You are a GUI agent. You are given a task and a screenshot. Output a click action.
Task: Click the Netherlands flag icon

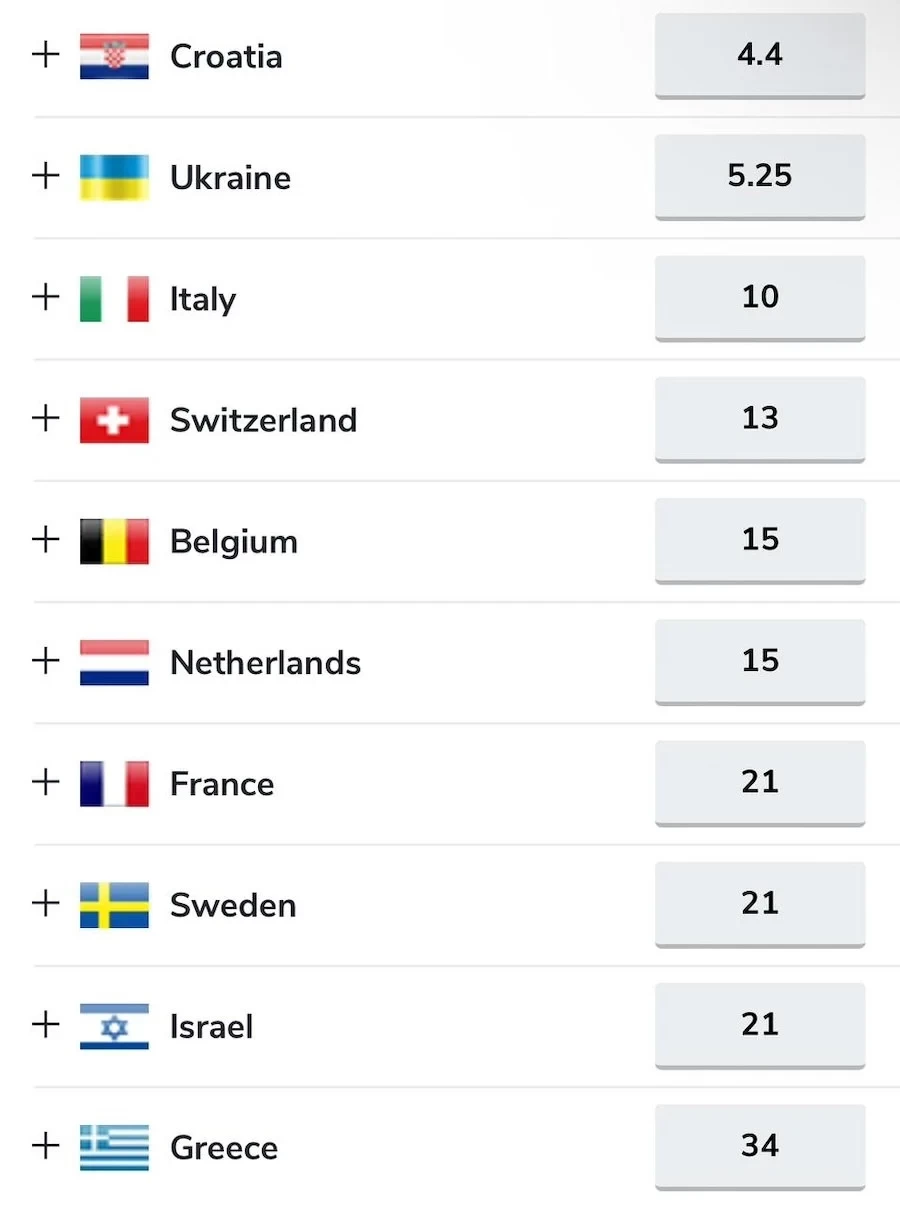112,661
